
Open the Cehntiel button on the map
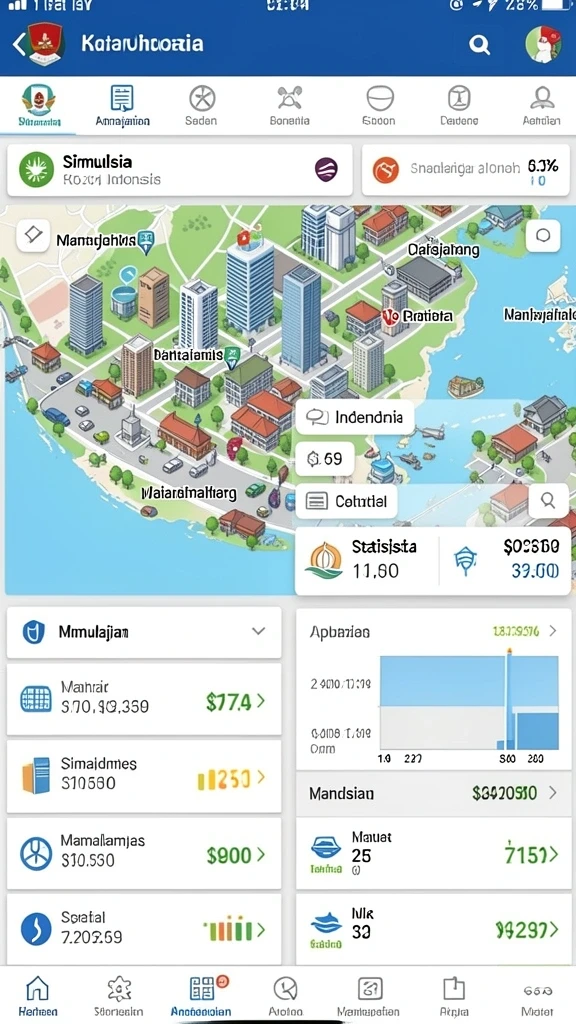(346, 501)
